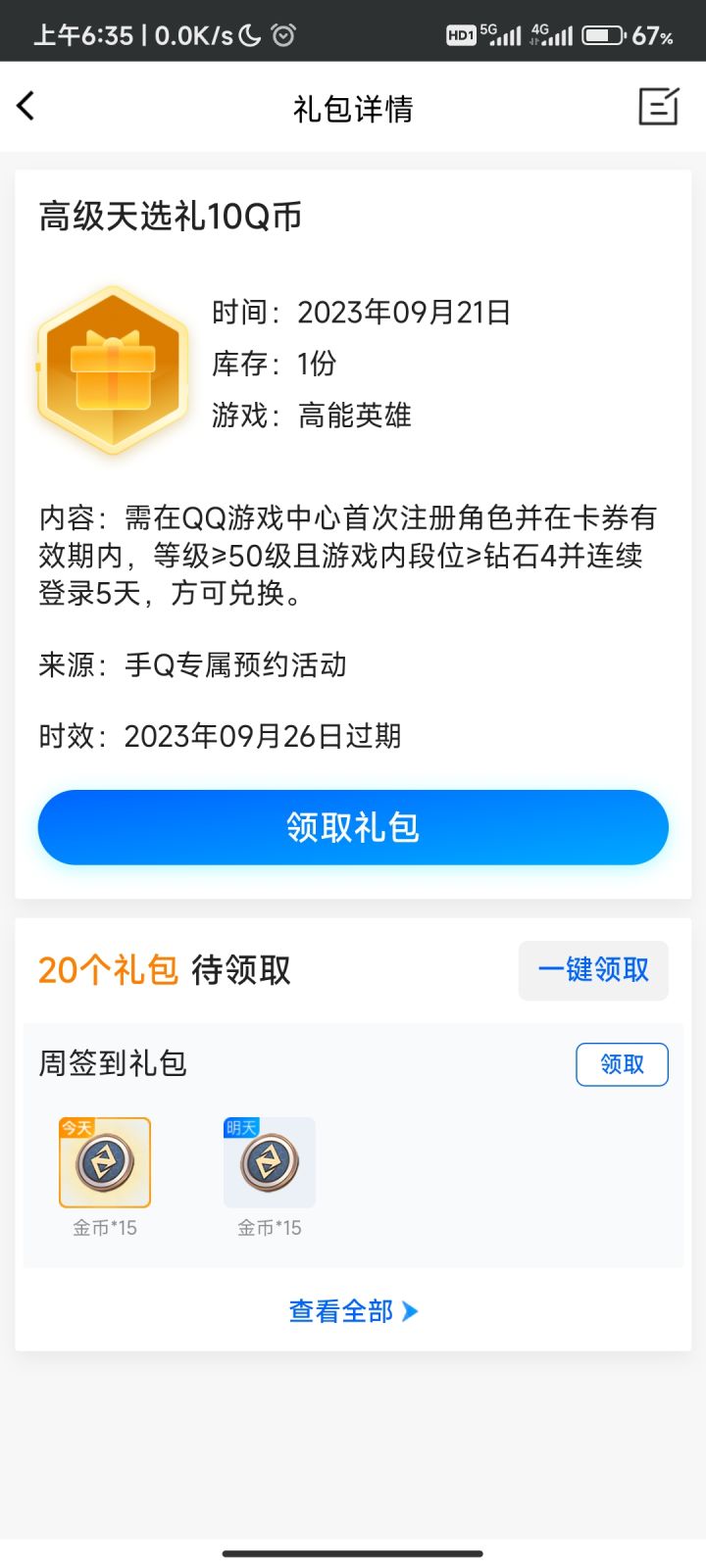This screenshot has width=706, height=1568.
Task: Click the 领取 button beside 周签到礼包
Action: point(622,1063)
